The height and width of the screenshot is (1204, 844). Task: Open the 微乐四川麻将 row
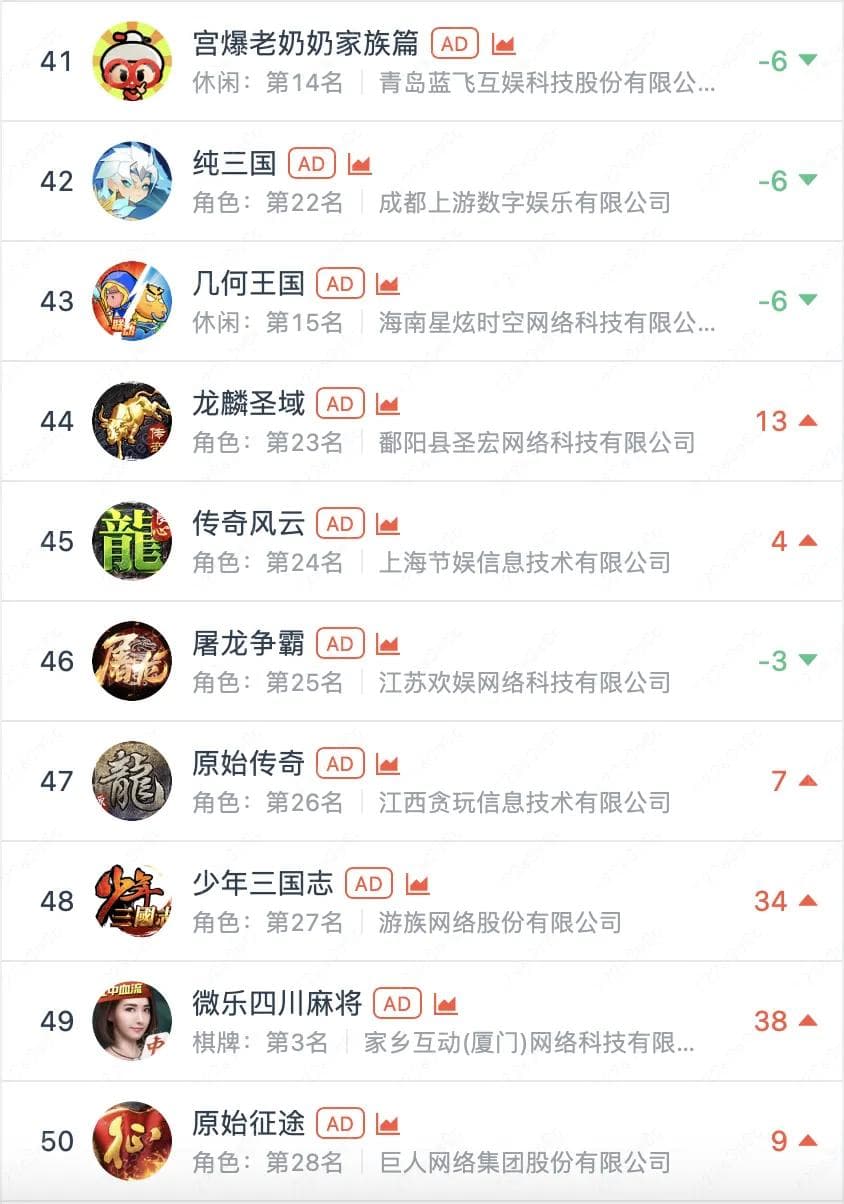[x=276, y=1003]
